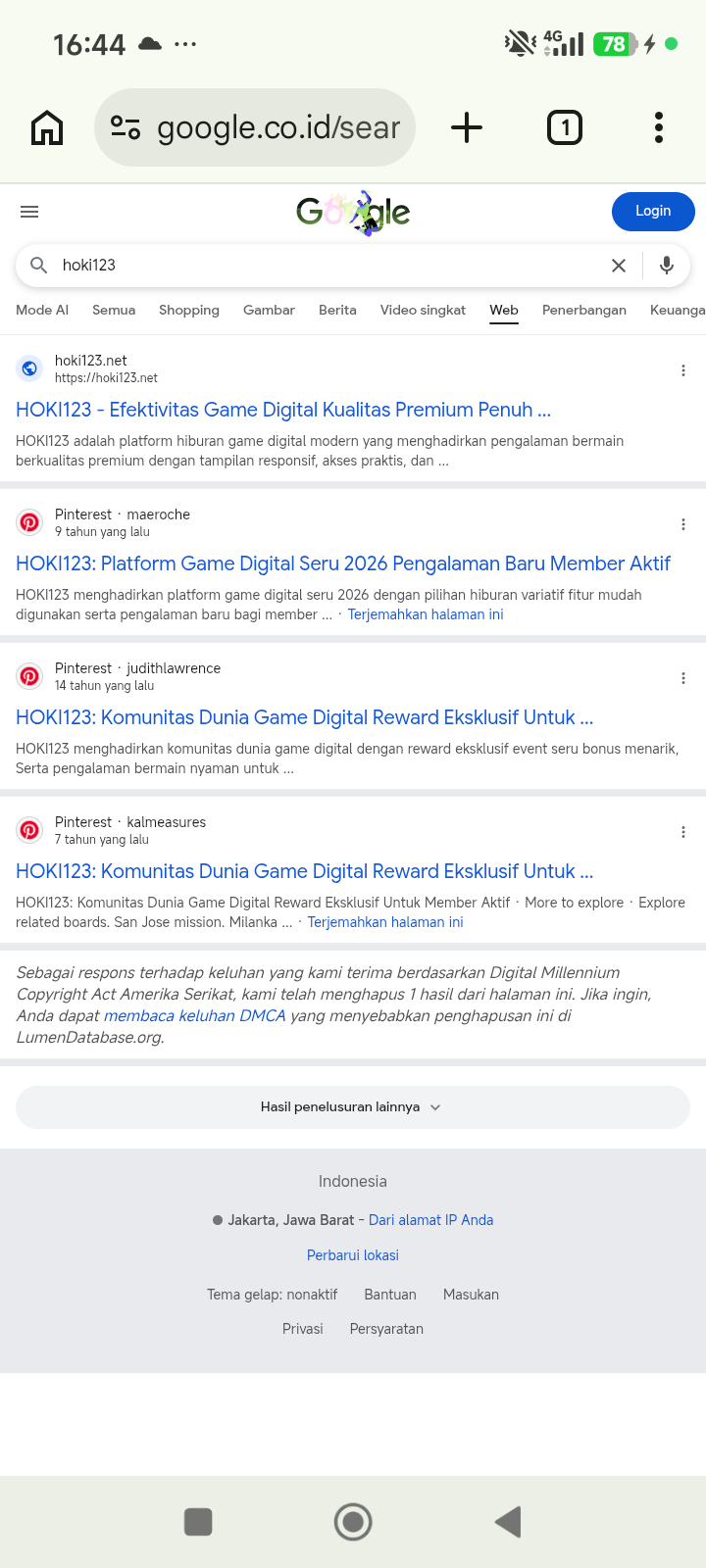Read the DMCA complaint link

[194, 1015]
